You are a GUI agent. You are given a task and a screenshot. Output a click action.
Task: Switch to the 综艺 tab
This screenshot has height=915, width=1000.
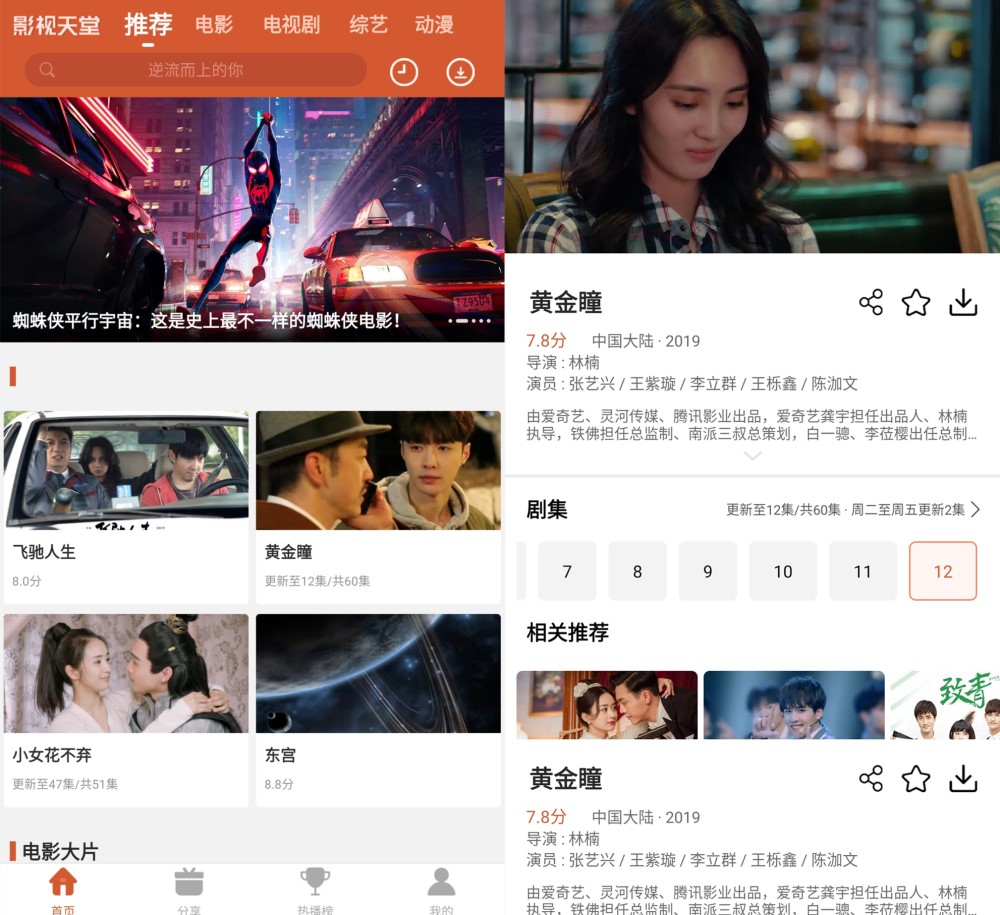point(368,25)
